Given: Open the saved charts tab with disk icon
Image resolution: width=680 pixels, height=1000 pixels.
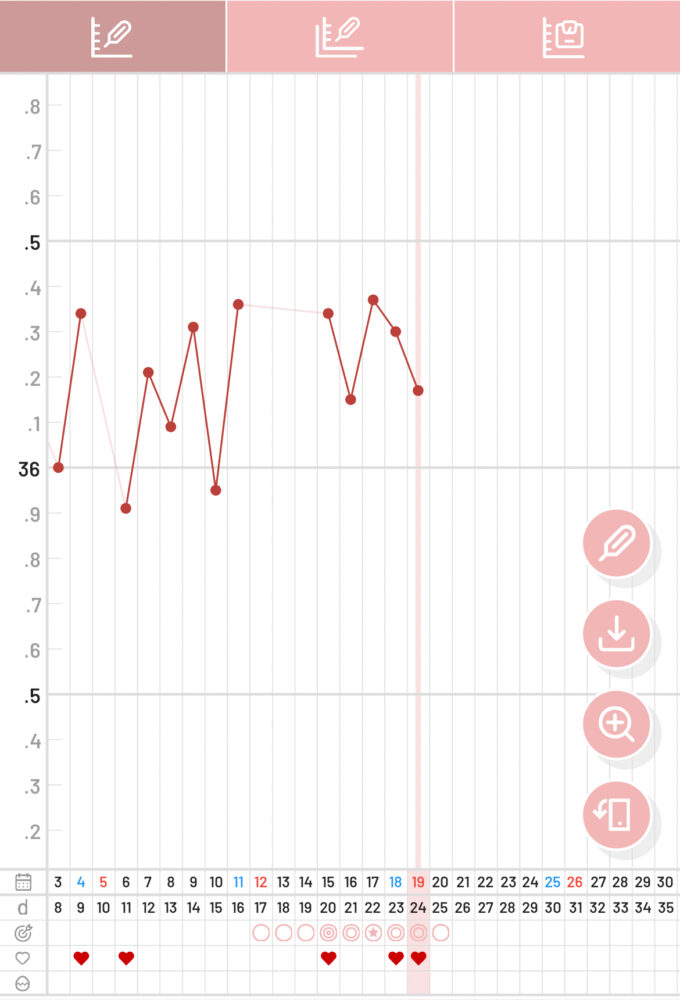Looking at the screenshot, I should tap(566, 36).
